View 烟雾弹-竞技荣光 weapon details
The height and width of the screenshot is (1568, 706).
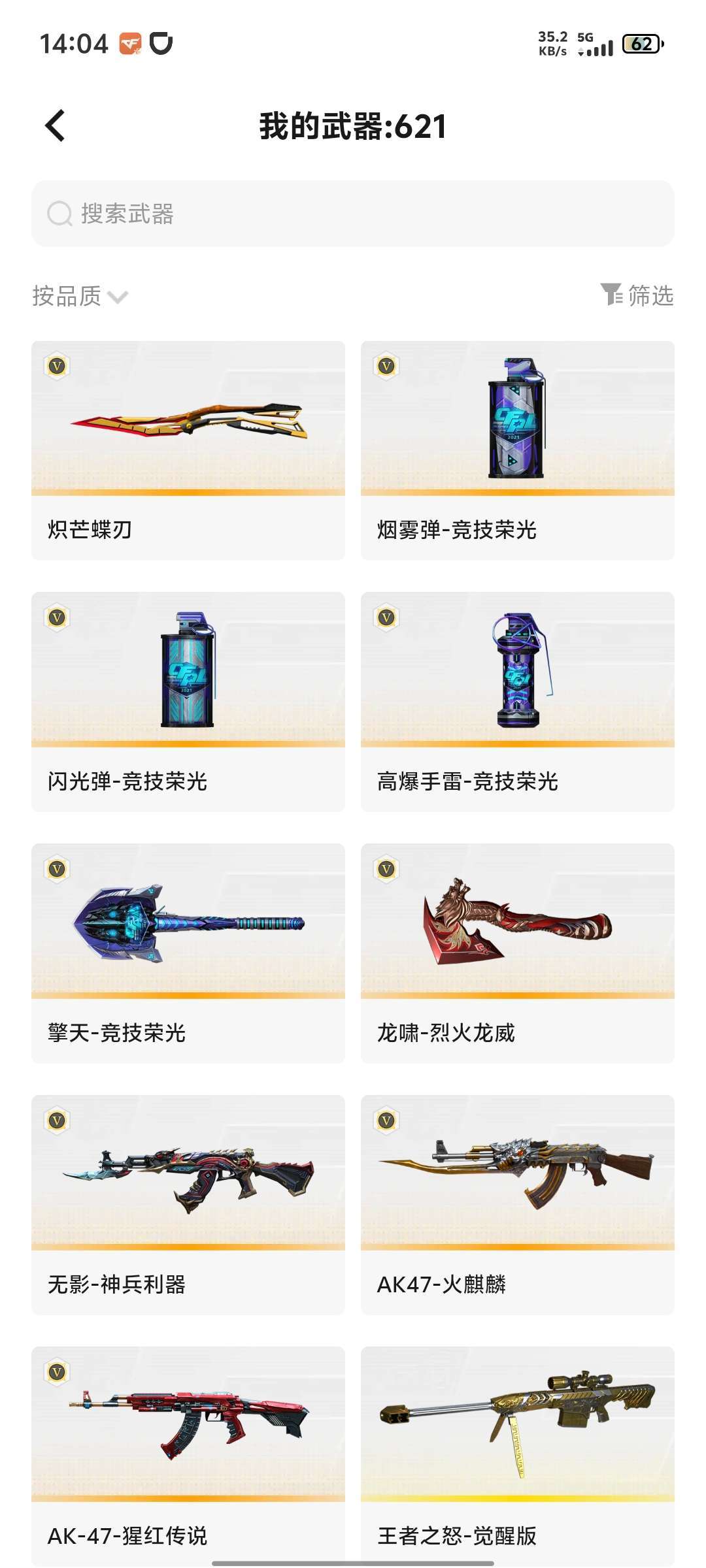point(517,450)
